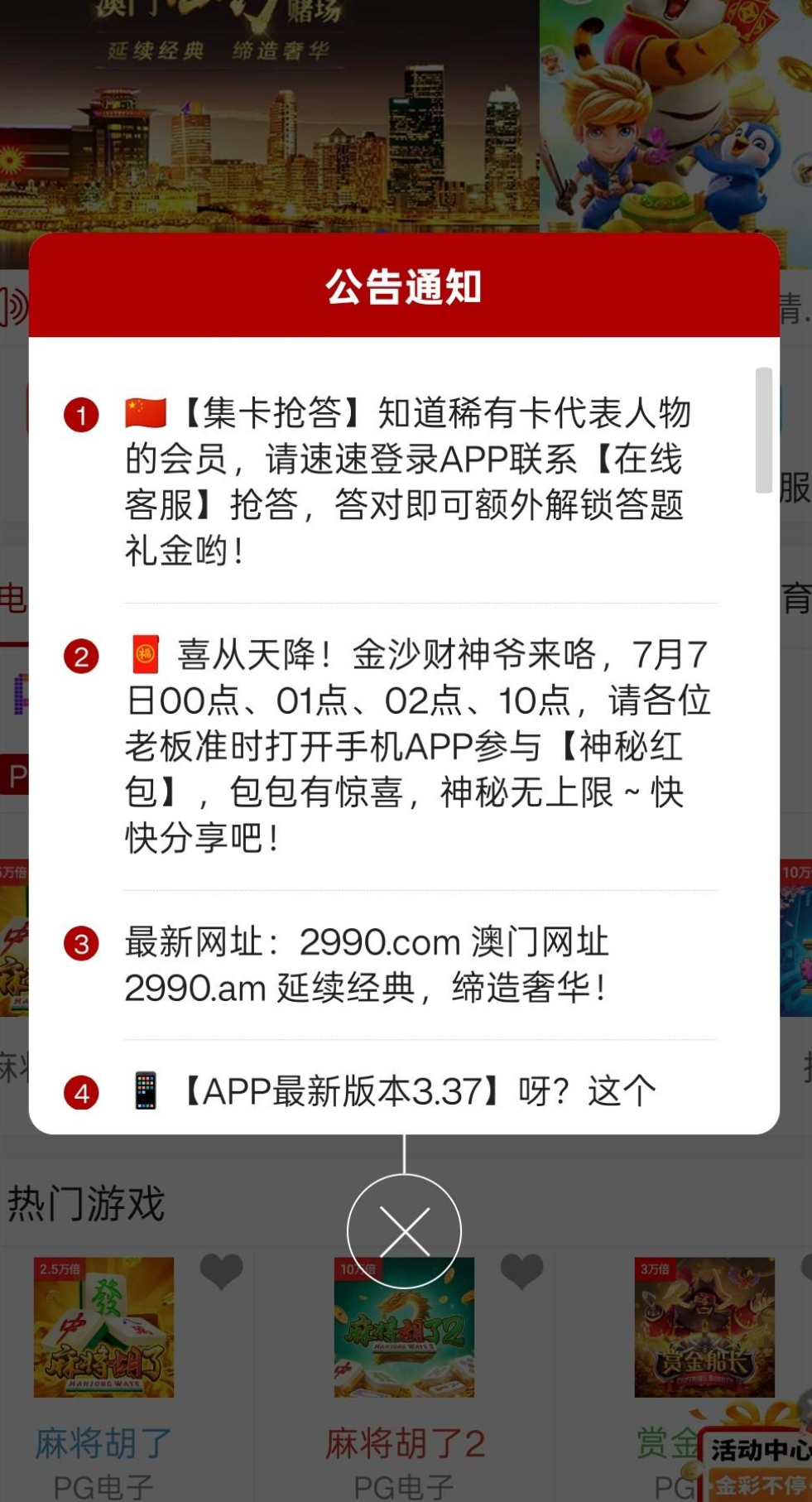Close the 公告通知 announcement popup
This screenshot has height=1502, width=812.
404,1231
